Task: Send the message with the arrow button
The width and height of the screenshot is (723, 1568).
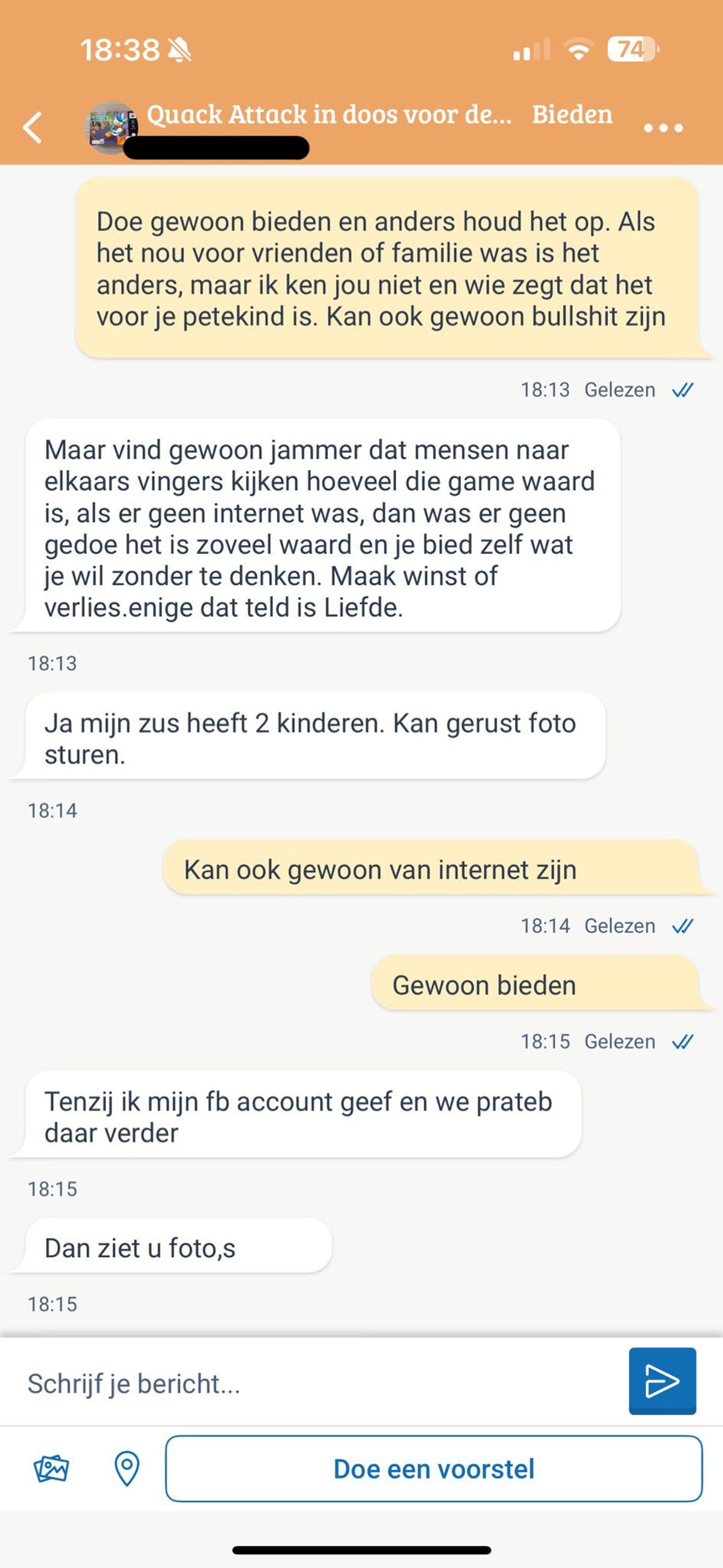Action: pyautogui.click(x=662, y=1381)
